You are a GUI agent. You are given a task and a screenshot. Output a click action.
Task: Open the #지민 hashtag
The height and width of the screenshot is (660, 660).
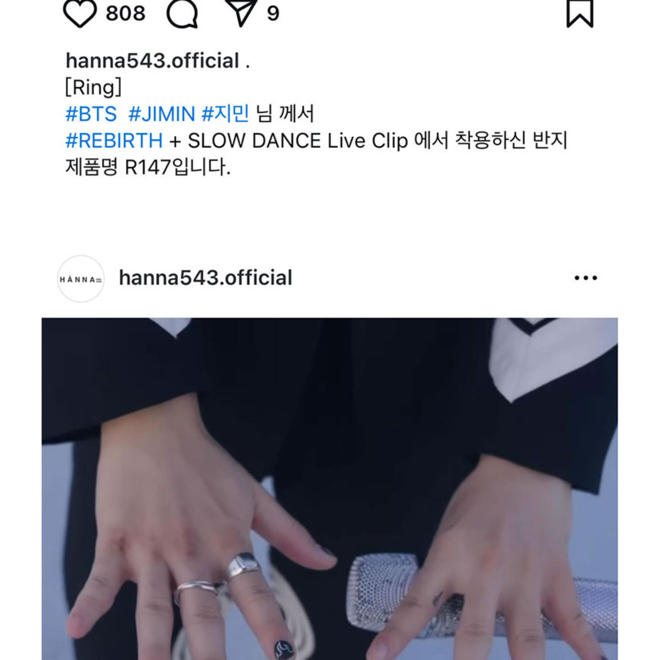click(225, 114)
